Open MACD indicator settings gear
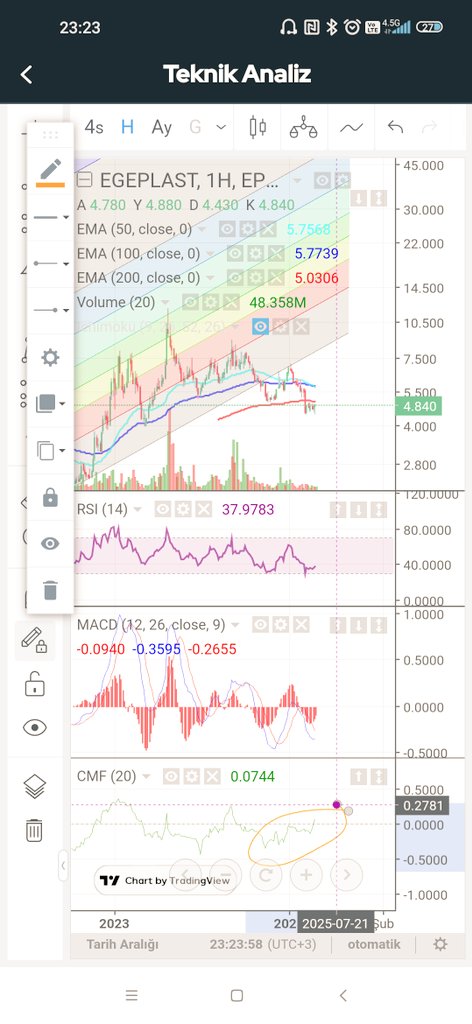This screenshot has width=472, height=1024. click(x=280, y=625)
